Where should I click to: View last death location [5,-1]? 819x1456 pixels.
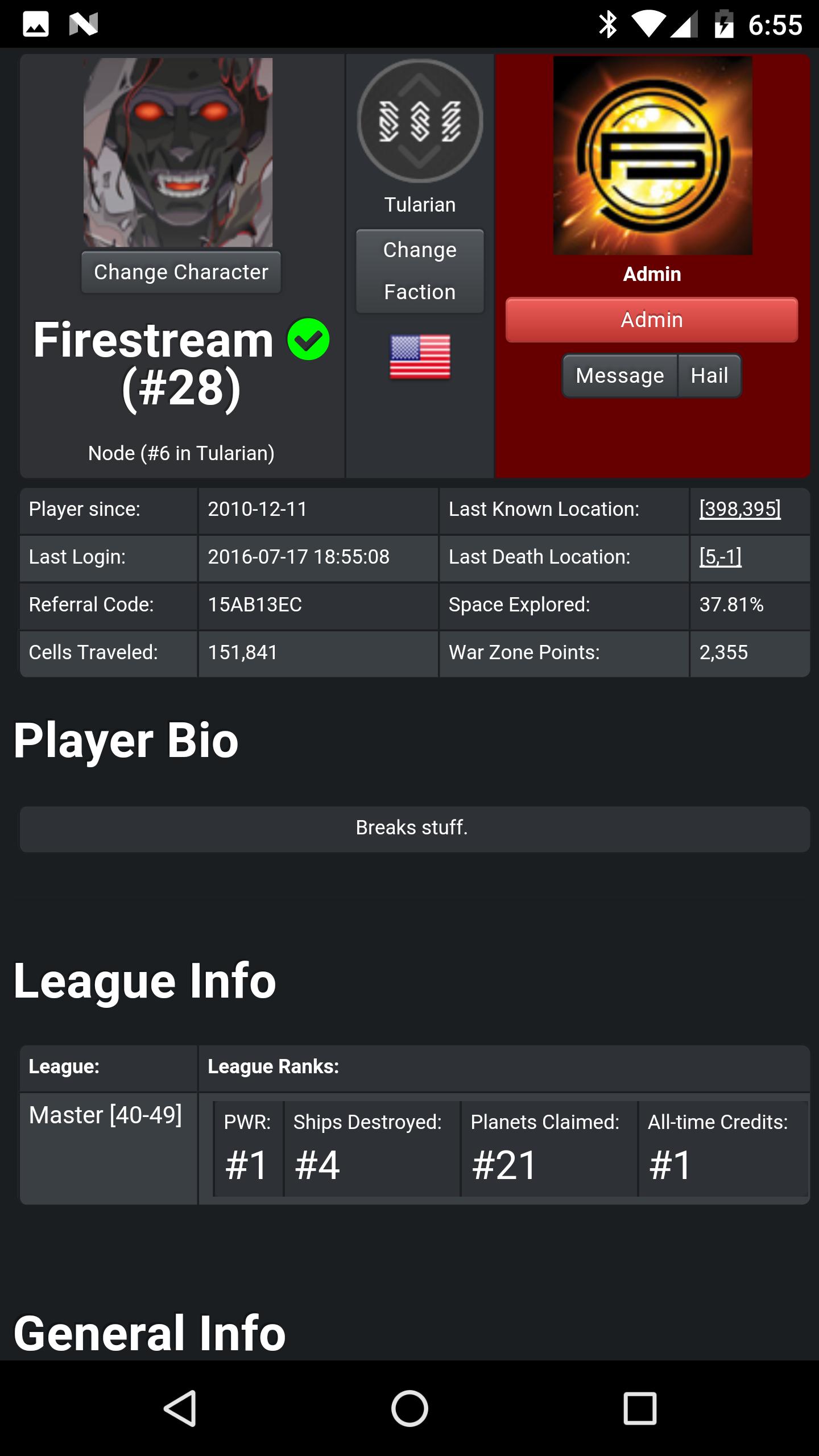tap(720, 557)
